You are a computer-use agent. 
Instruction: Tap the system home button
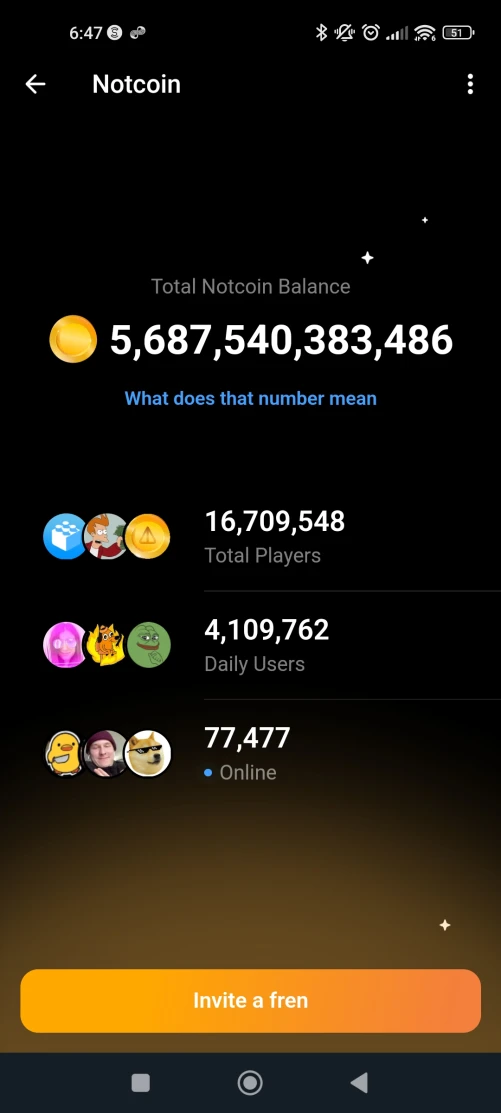point(250,1082)
